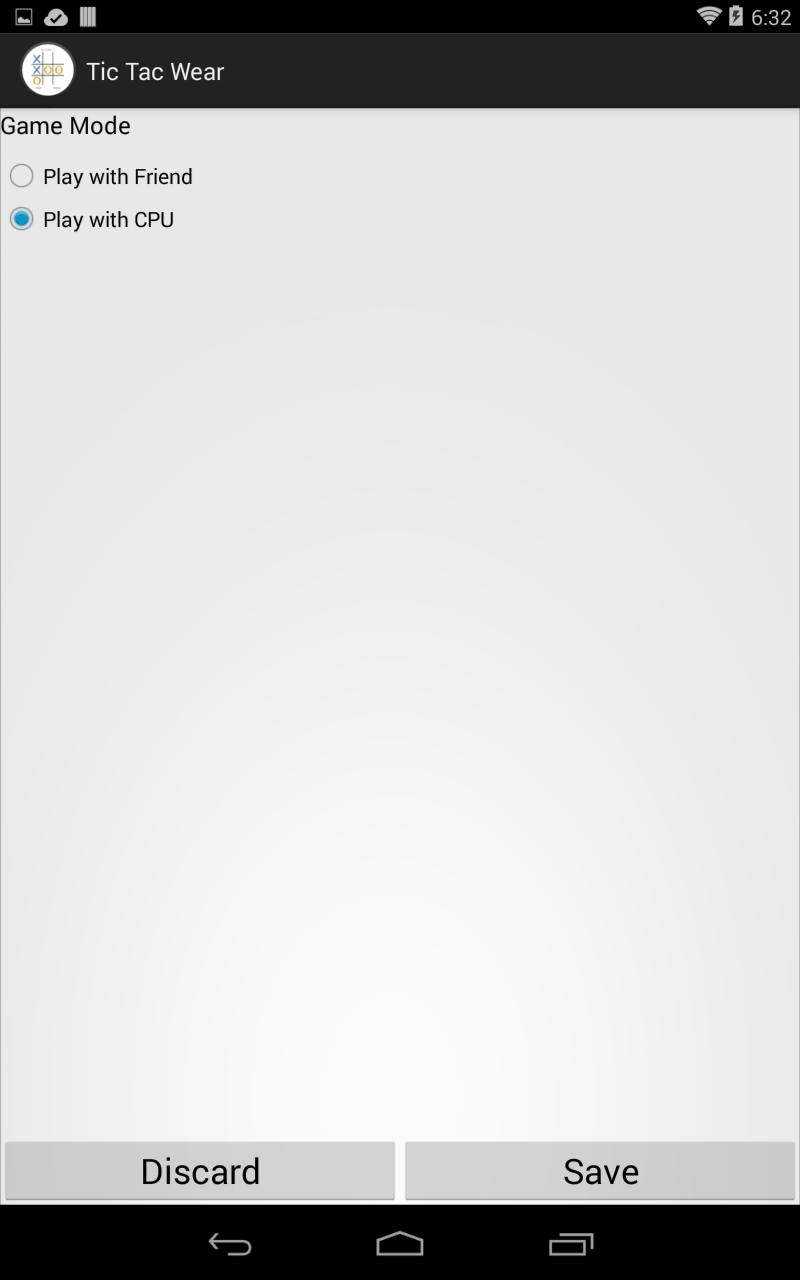Discard the game mode changes
The height and width of the screenshot is (1280, 800).
tap(200, 1171)
